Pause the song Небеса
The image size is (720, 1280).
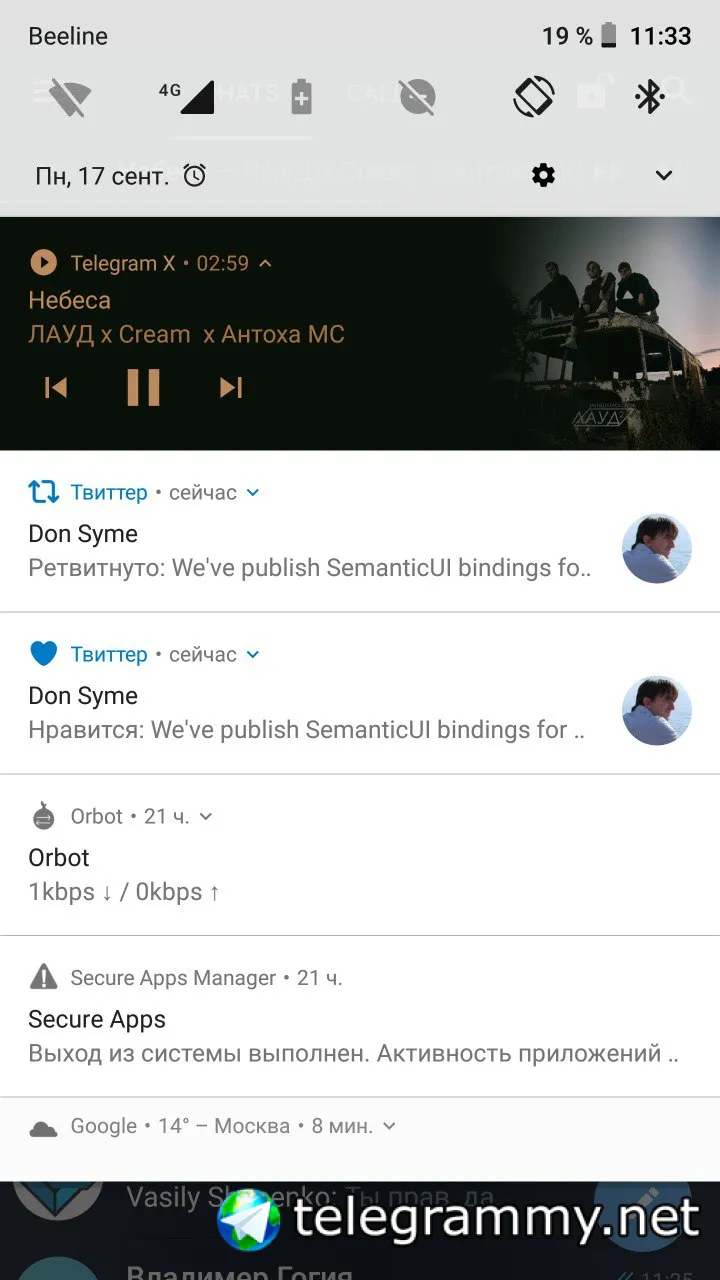(143, 387)
